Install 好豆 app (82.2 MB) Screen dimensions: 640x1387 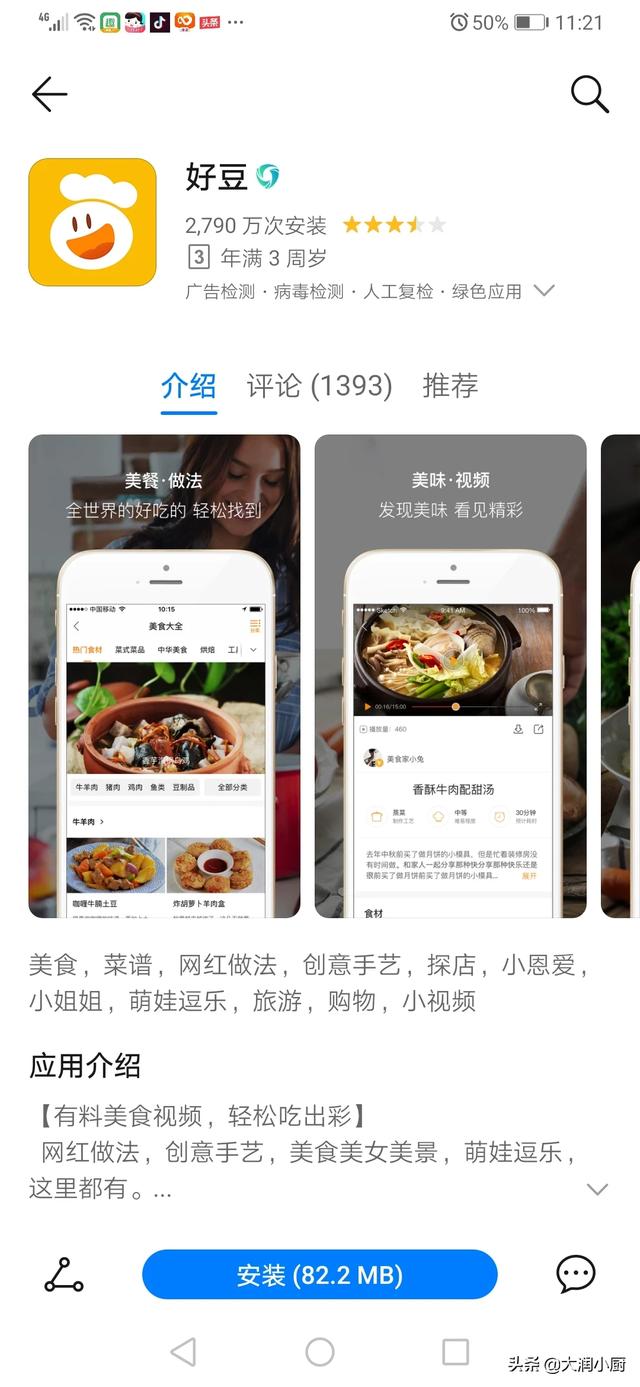pos(319,1274)
